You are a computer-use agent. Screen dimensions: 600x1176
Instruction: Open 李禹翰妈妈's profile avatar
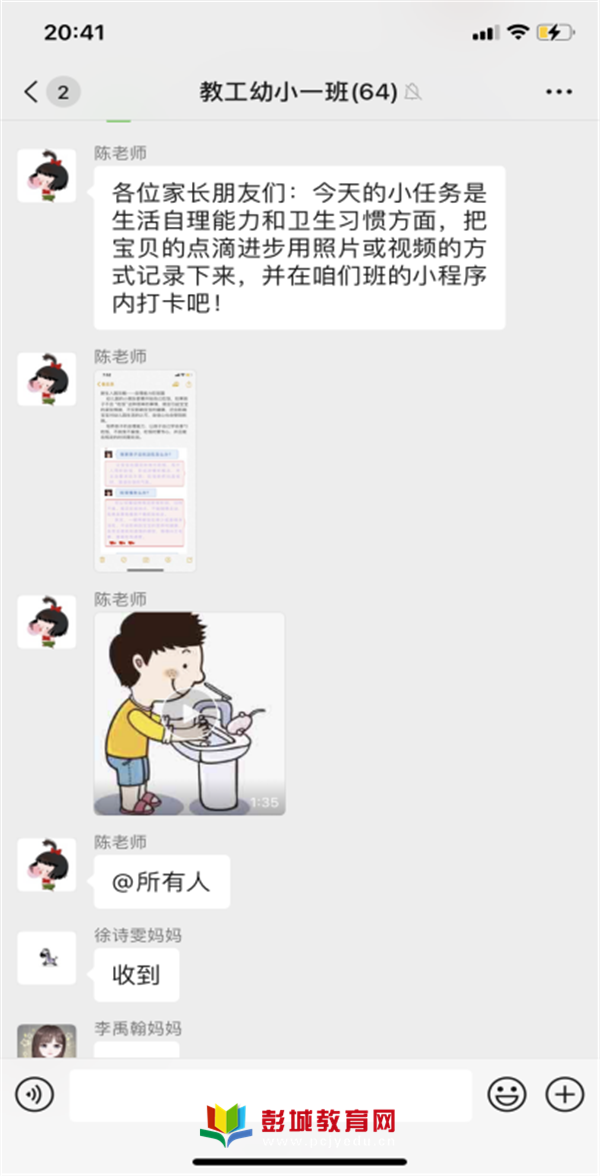tap(47, 1042)
